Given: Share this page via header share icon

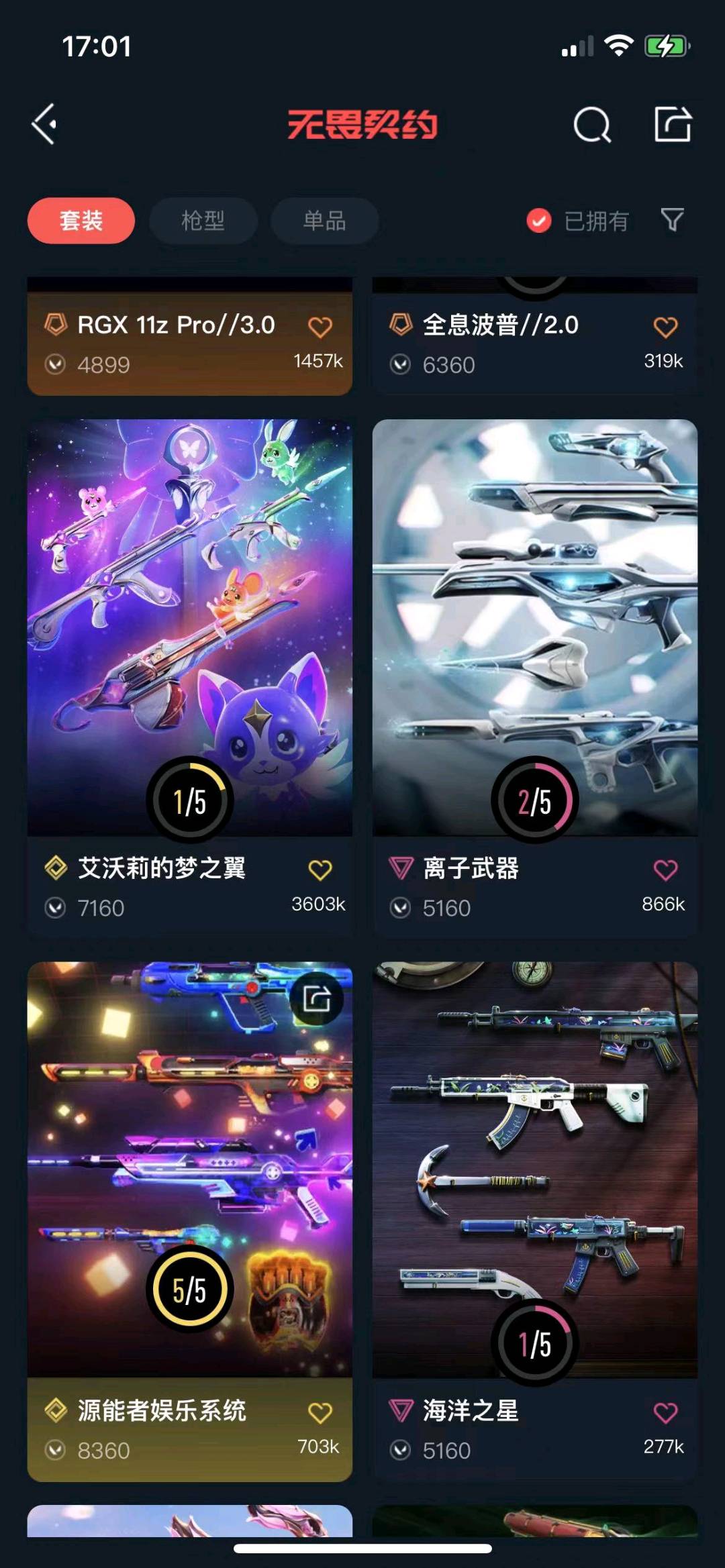Looking at the screenshot, I should 673,124.
